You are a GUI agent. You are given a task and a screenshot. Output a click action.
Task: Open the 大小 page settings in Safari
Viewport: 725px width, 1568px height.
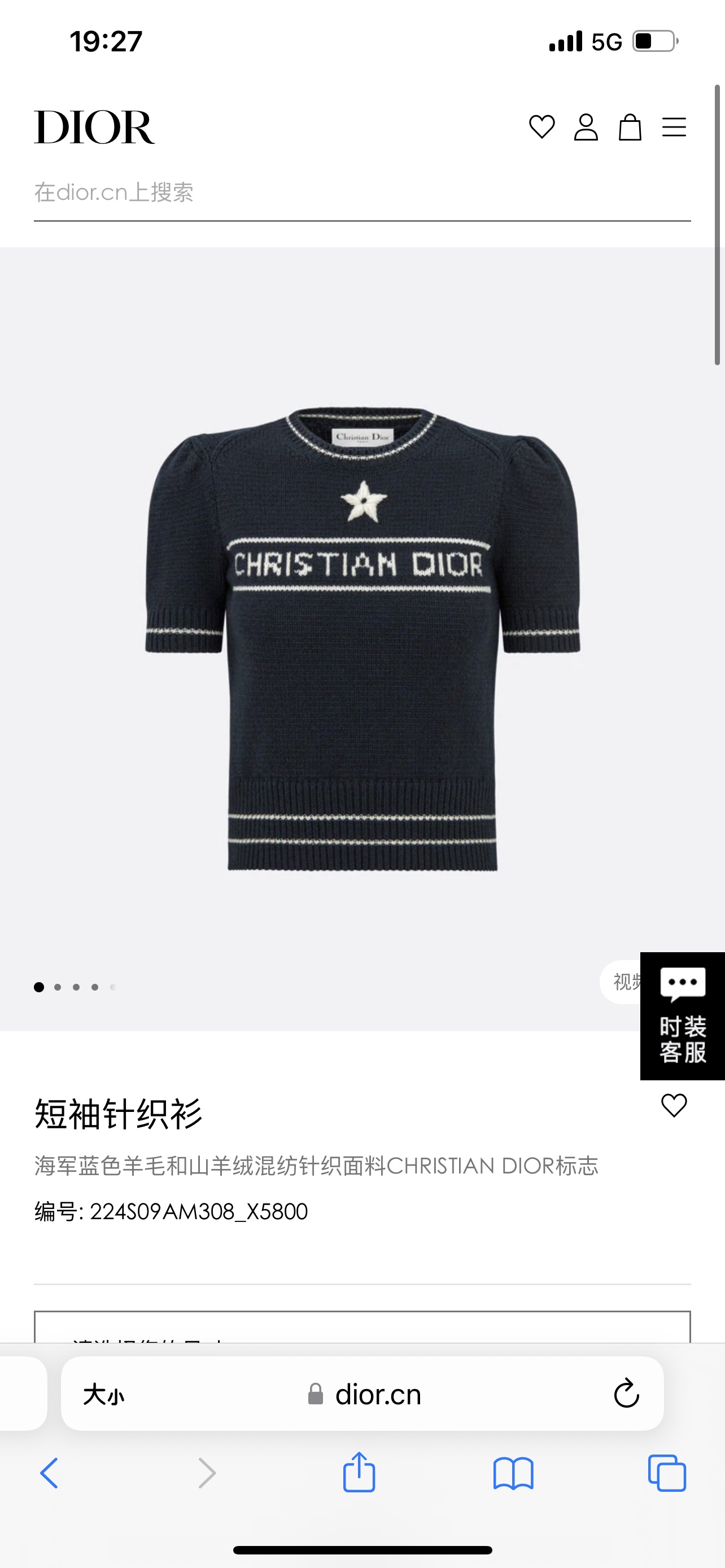(x=103, y=1394)
